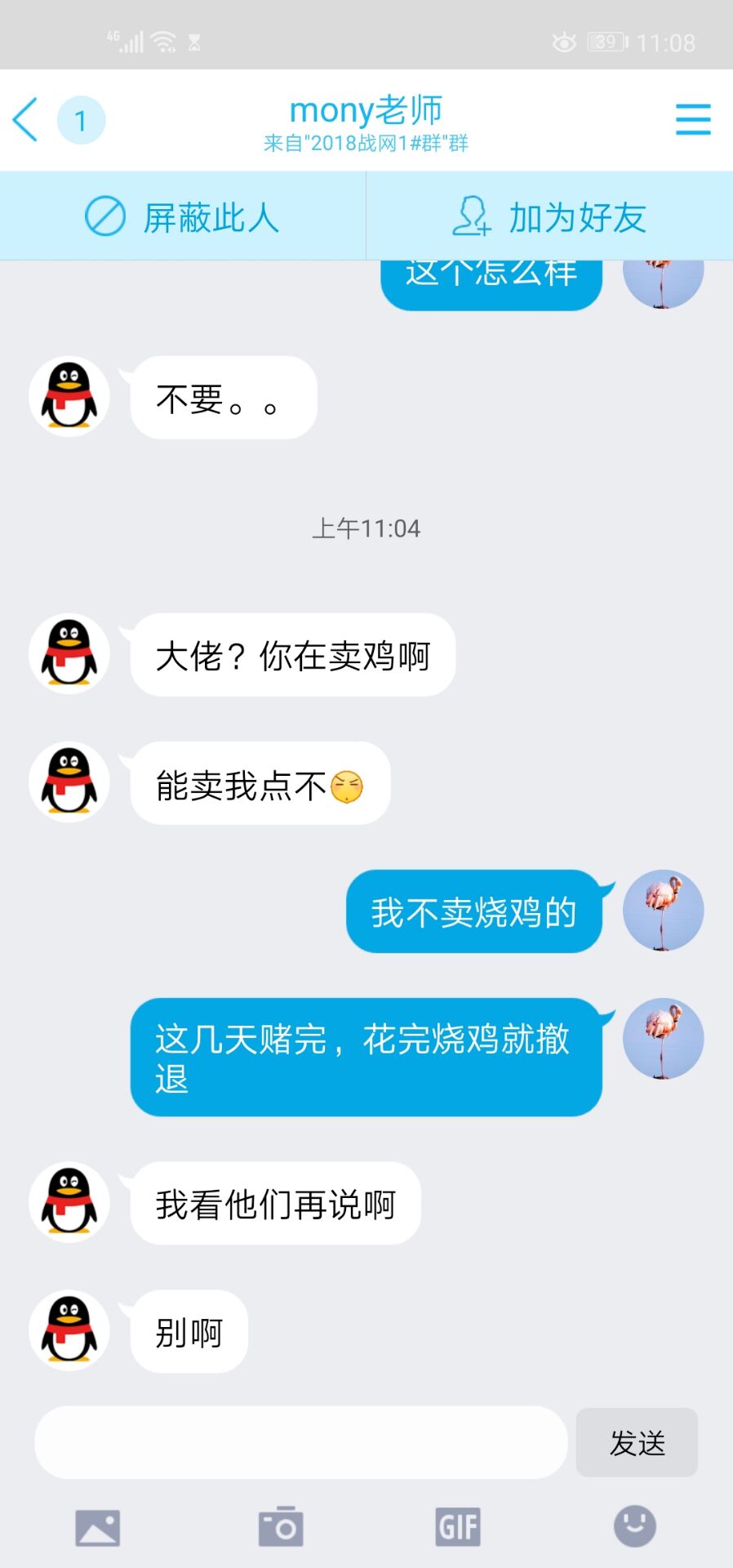Viewport: 733px width, 1568px height.
Task: Go back to the previous screen
Action: [x=26, y=120]
